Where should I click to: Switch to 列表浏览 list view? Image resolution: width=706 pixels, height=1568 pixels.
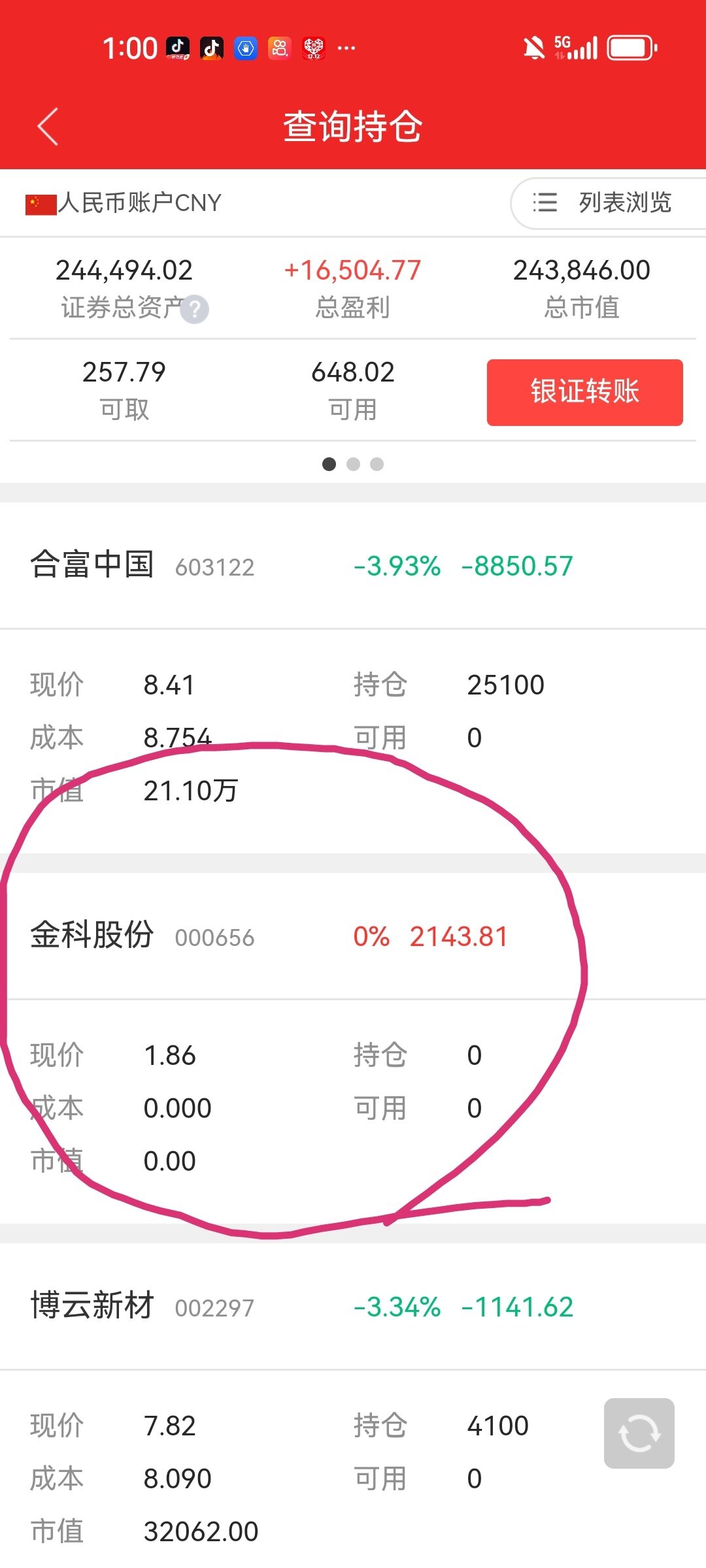click(608, 203)
